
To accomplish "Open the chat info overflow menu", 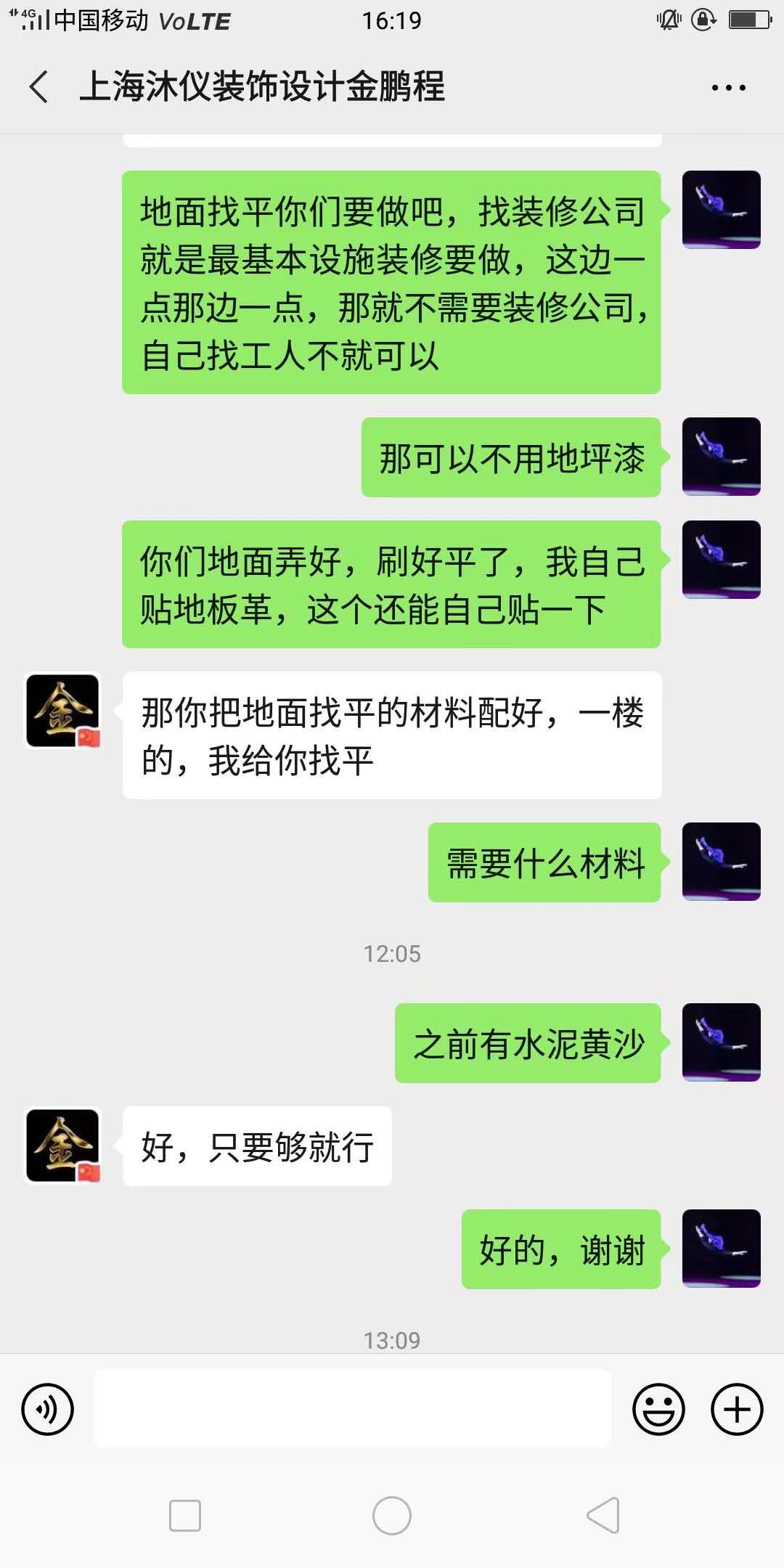I will coord(728,88).
